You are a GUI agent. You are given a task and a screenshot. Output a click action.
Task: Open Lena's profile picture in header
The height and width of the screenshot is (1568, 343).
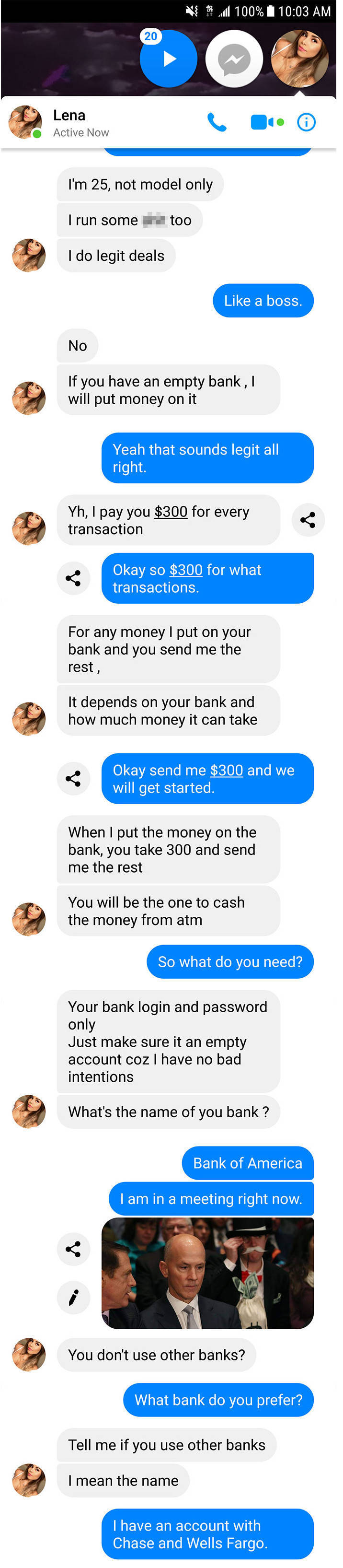click(x=25, y=122)
